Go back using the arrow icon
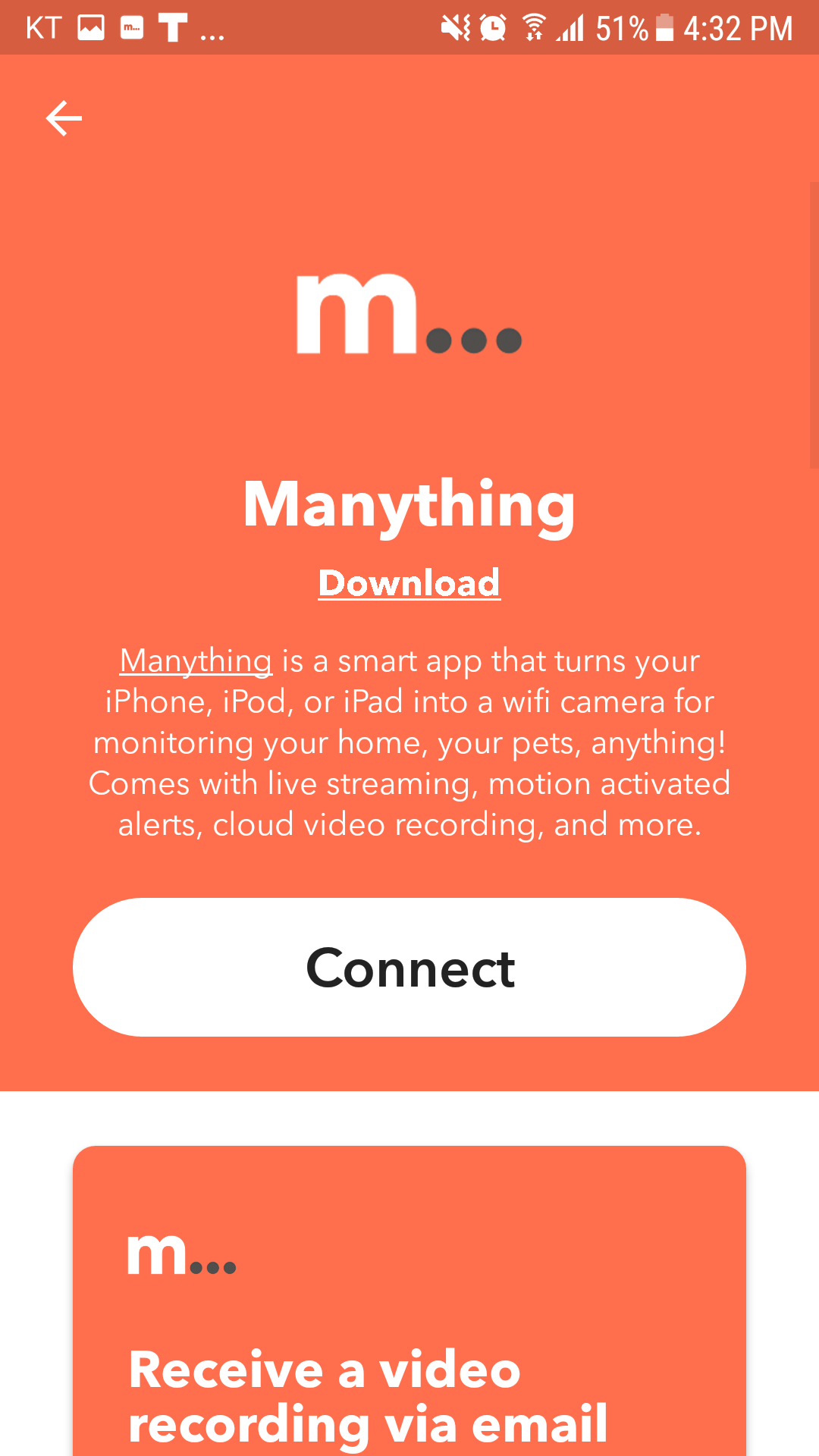This screenshot has width=819, height=1456. 64,118
